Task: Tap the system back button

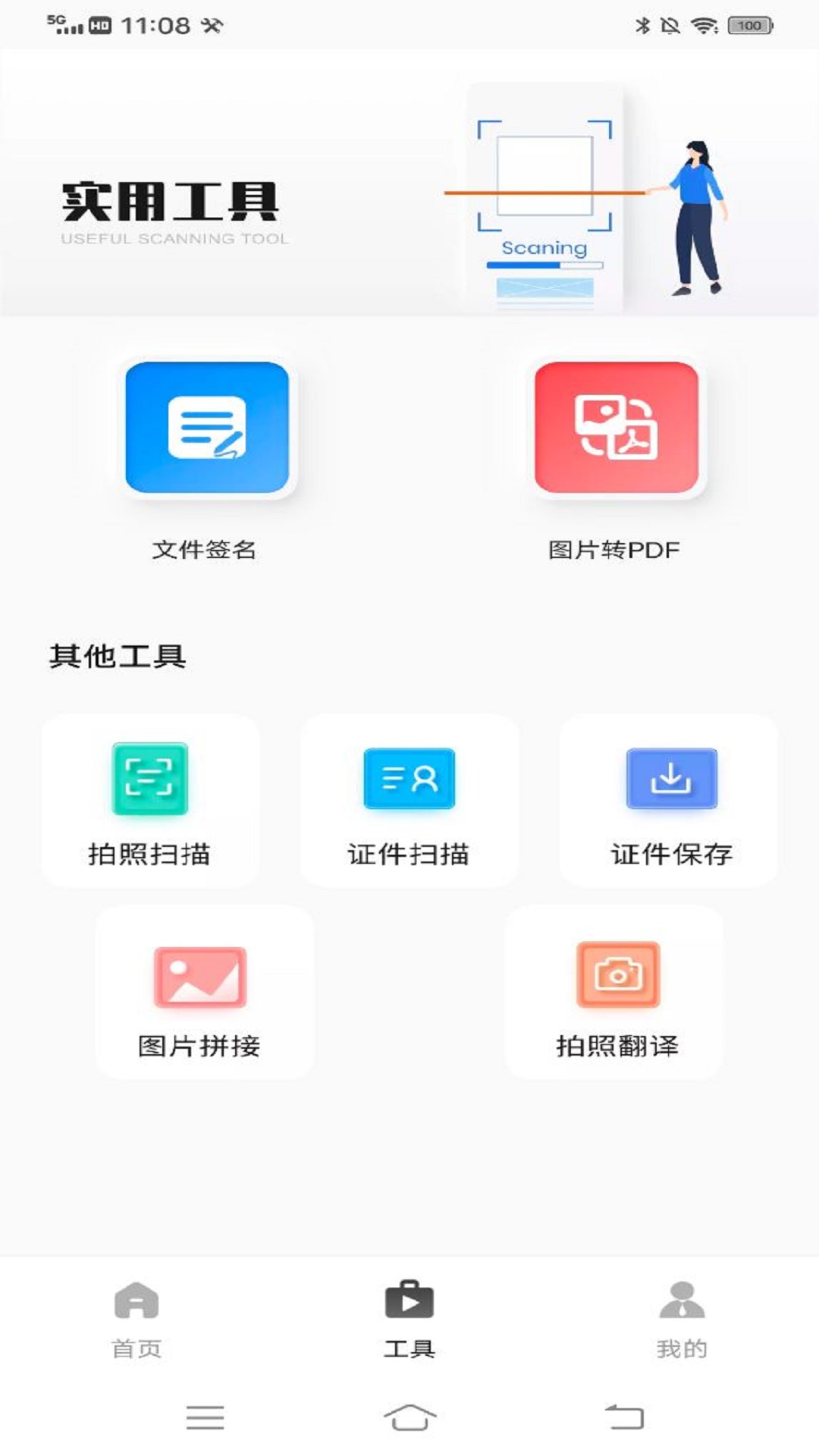Action: click(x=624, y=1417)
